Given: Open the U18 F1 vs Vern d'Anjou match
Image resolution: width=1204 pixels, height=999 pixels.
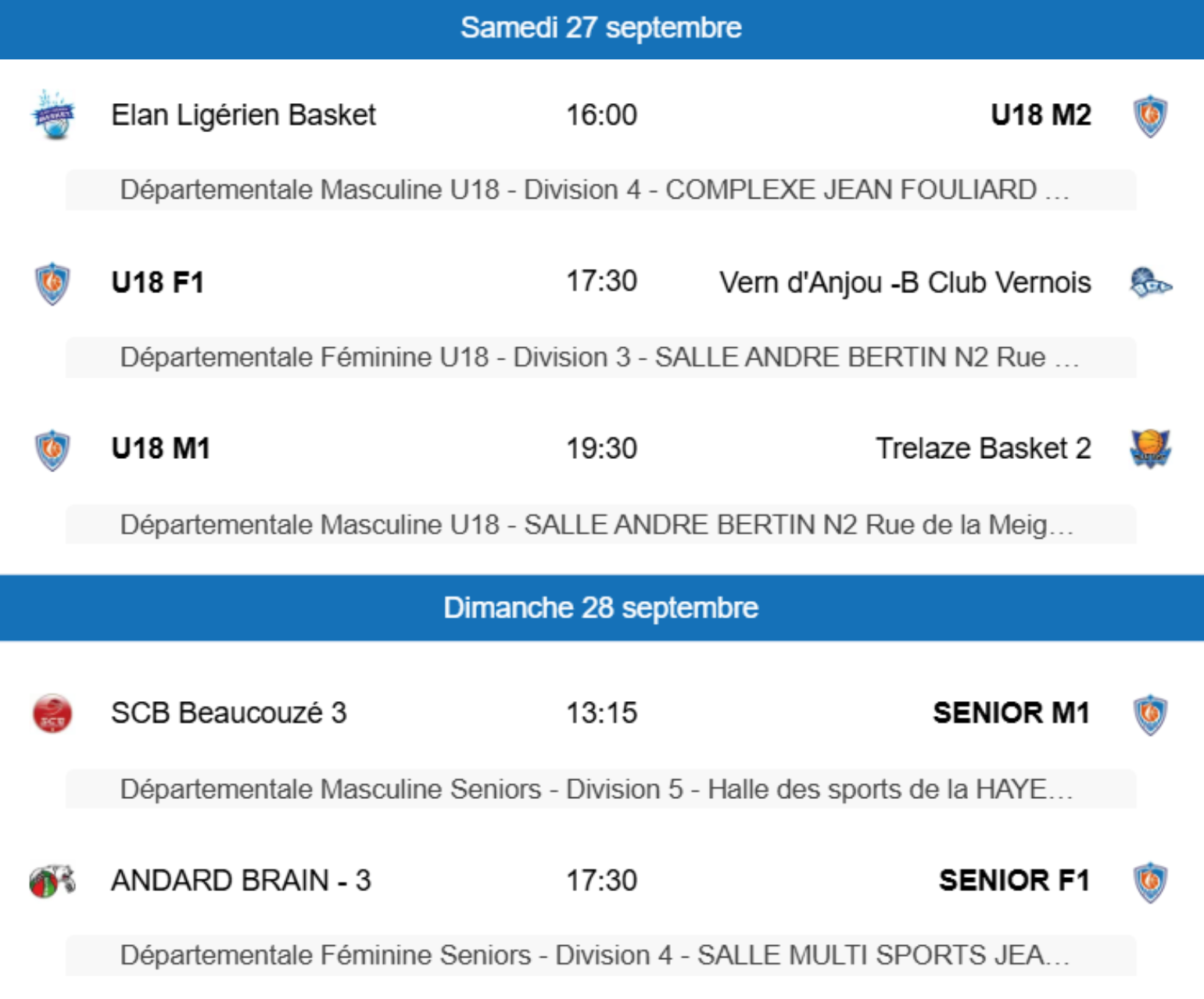Looking at the screenshot, I should pos(600,282).
